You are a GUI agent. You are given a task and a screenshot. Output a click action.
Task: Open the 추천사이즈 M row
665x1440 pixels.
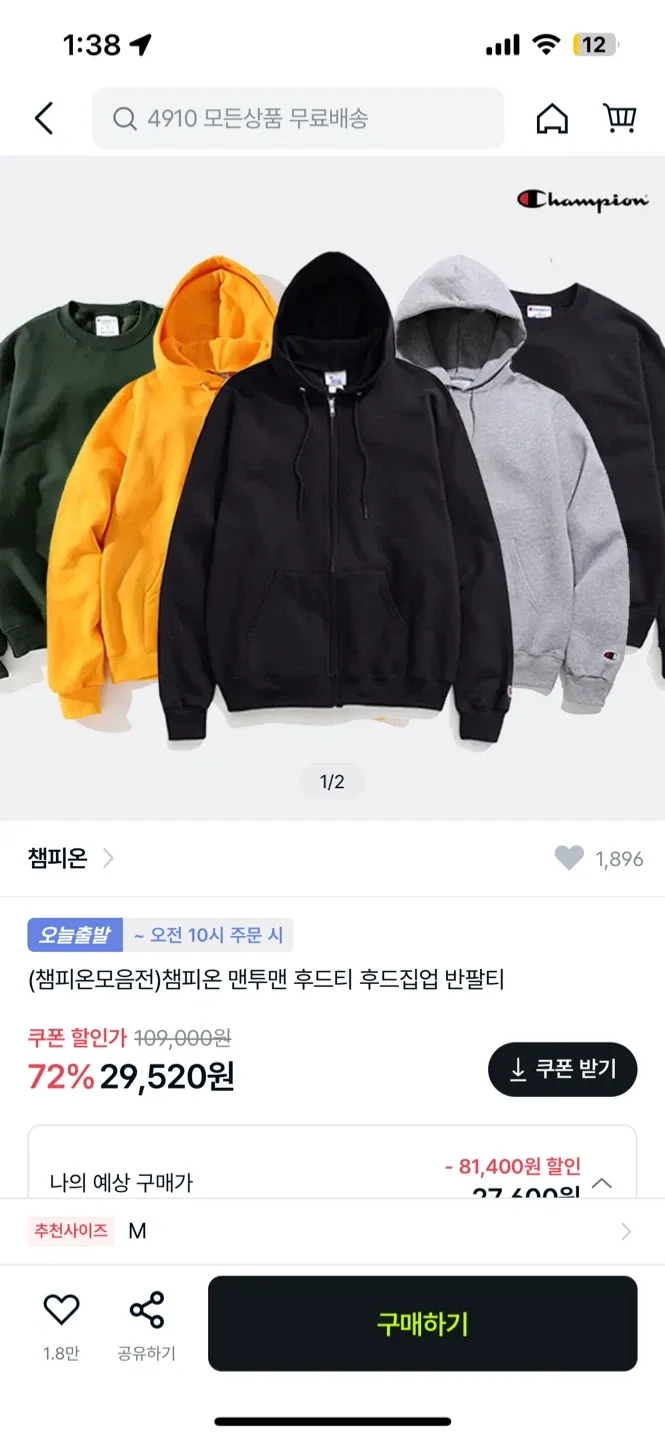[x=332, y=1231]
